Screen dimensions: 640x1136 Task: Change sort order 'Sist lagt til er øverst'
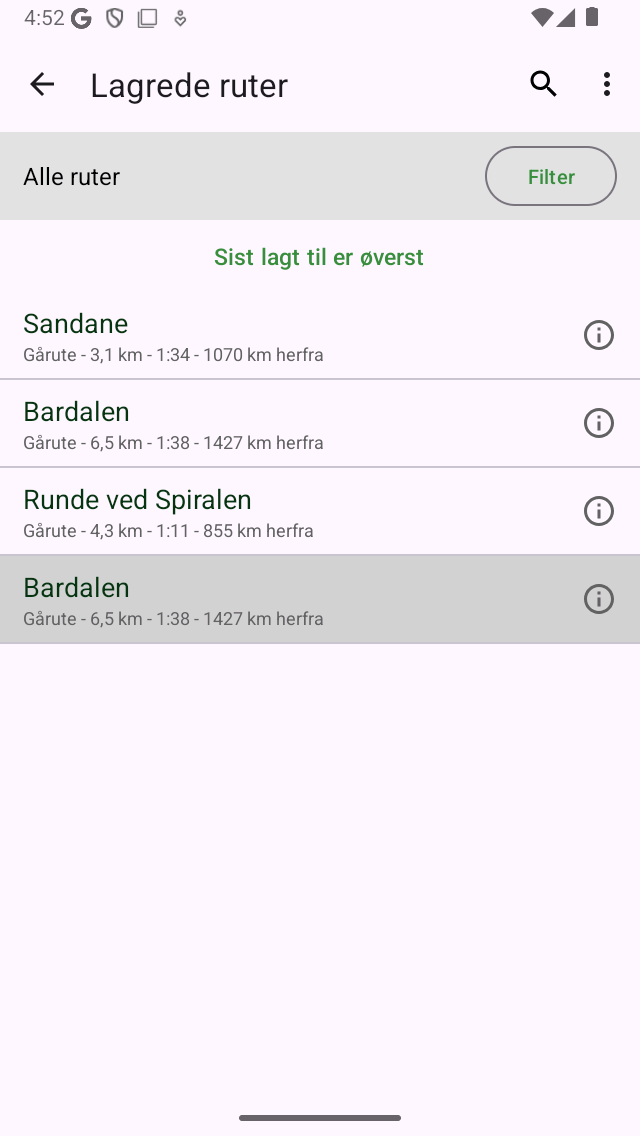pos(319,257)
